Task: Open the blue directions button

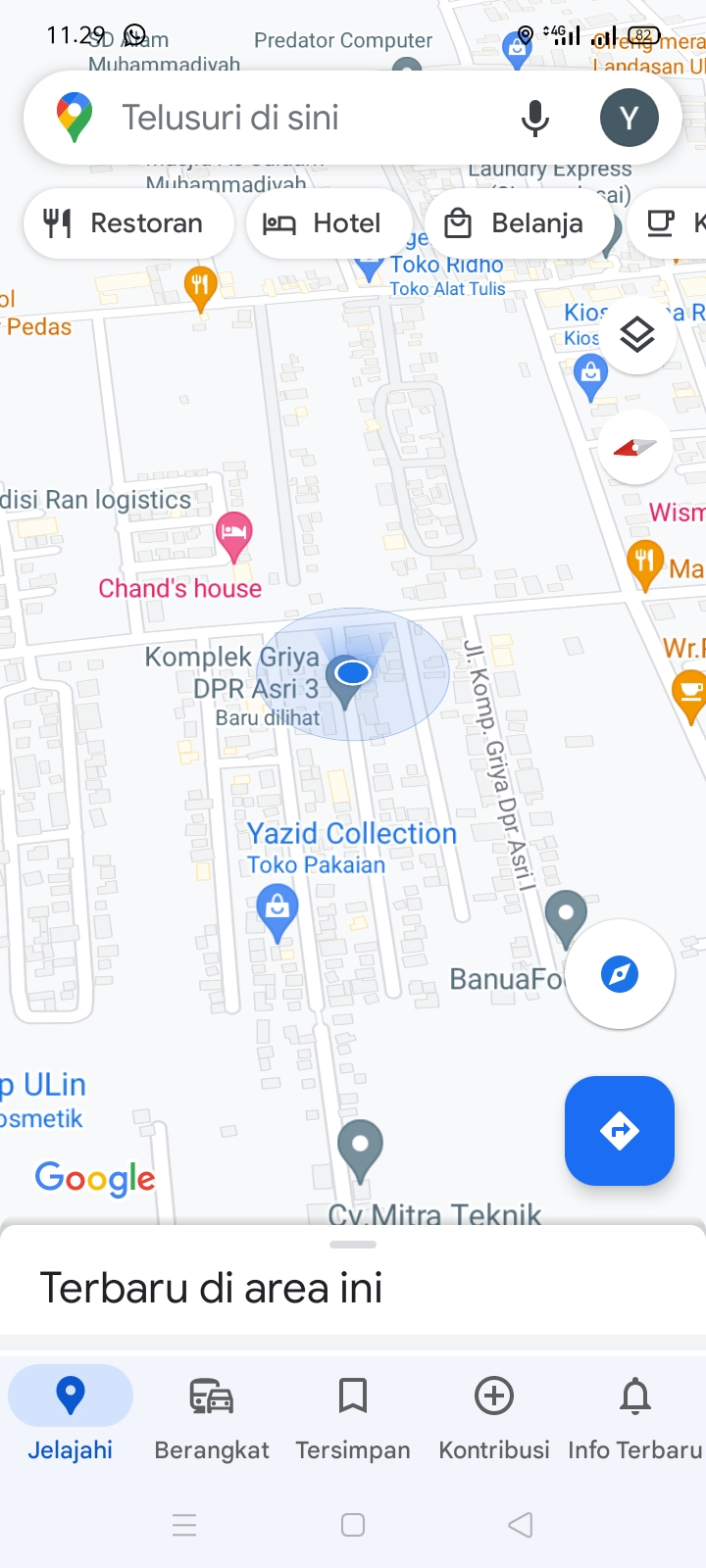Action: click(620, 1131)
